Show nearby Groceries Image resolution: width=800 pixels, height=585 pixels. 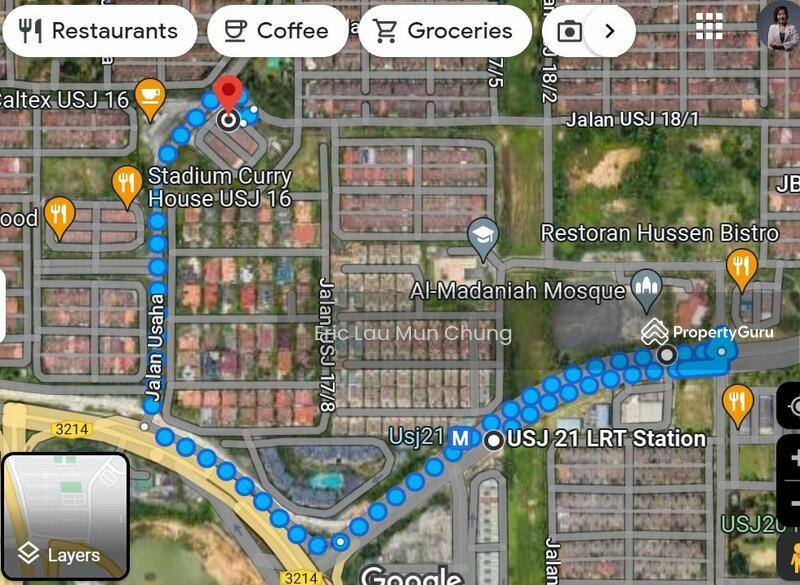pos(442,31)
